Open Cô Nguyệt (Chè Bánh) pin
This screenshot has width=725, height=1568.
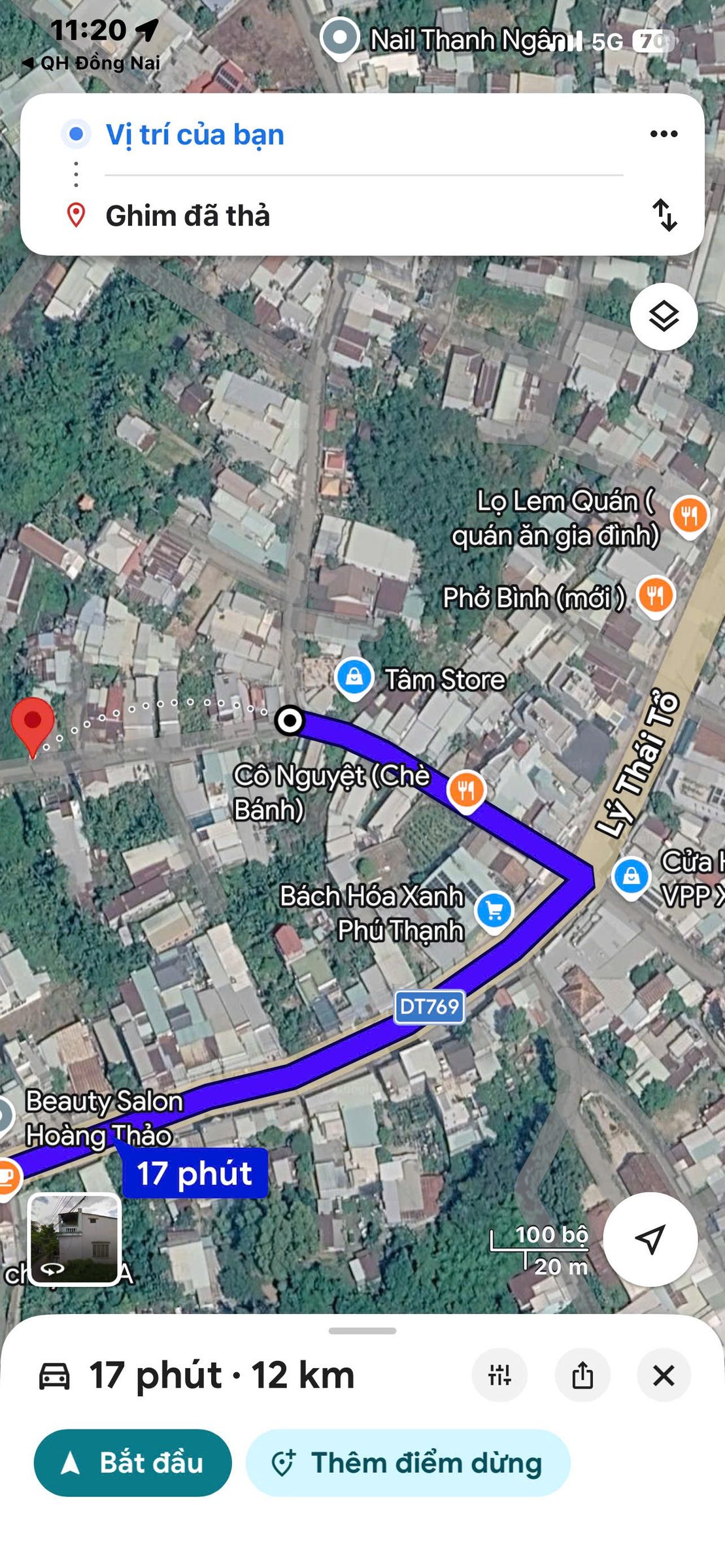pyautogui.click(x=466, y=791)
